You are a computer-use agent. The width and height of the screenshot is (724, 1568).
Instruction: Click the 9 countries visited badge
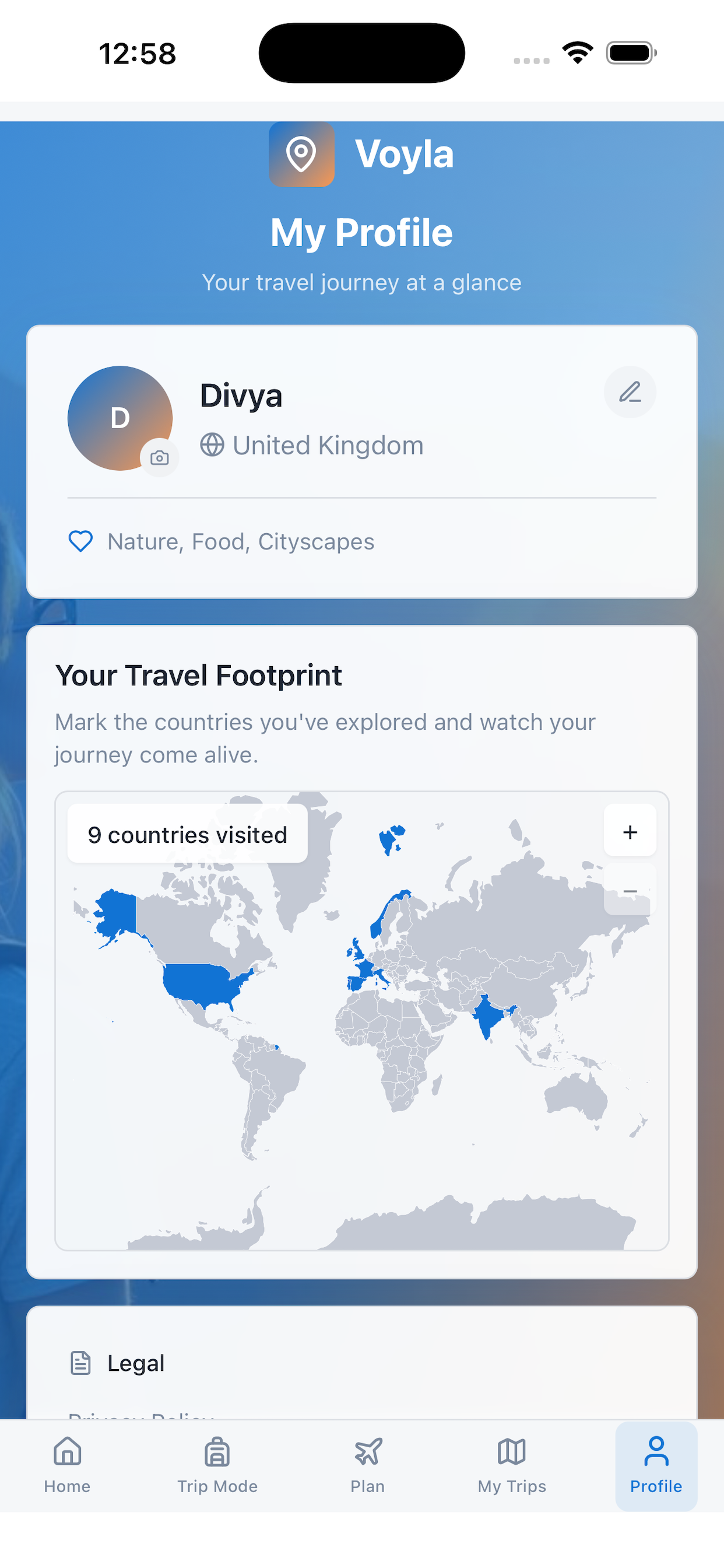pyautogui.click(x=187, y=835)
